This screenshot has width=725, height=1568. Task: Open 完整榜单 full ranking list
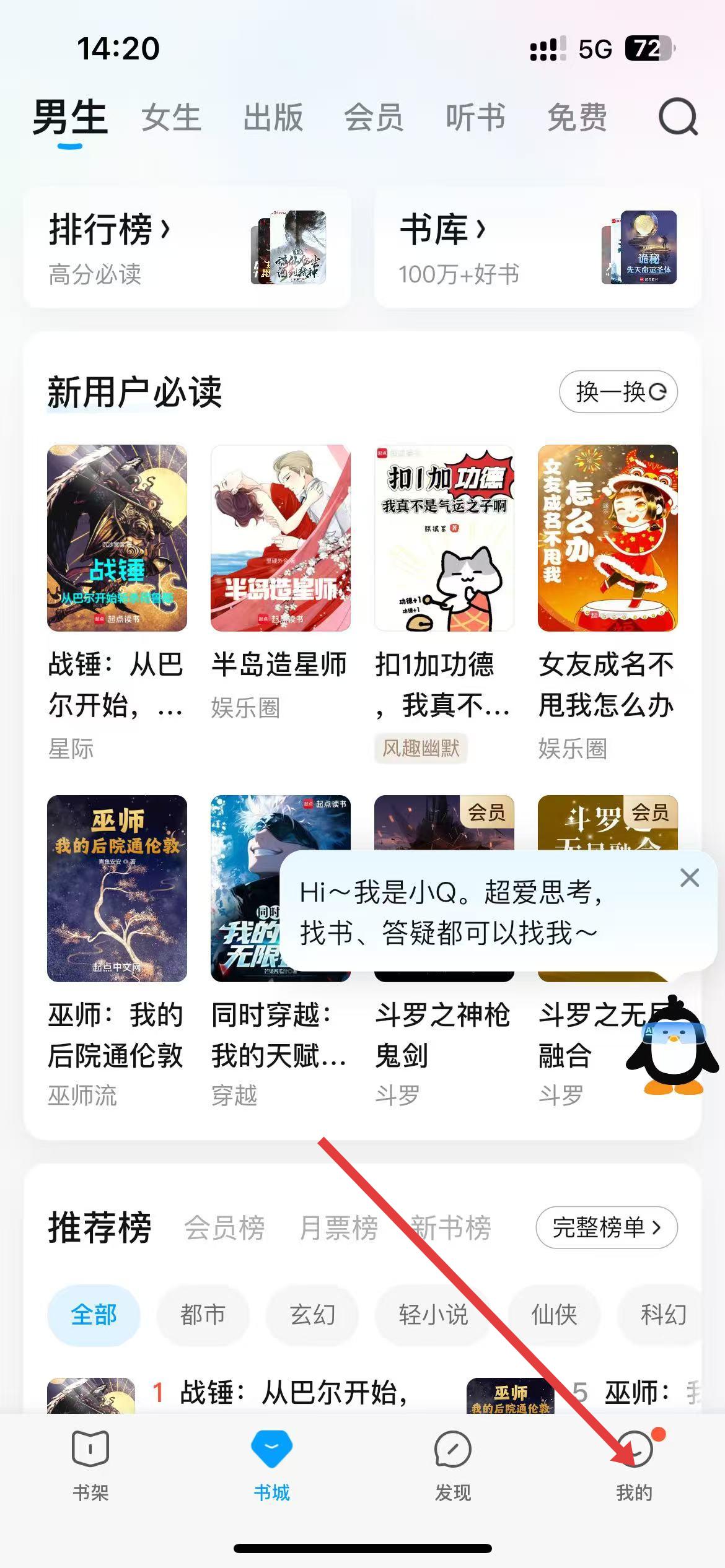pyautogui.click(x=606, y=1227)
